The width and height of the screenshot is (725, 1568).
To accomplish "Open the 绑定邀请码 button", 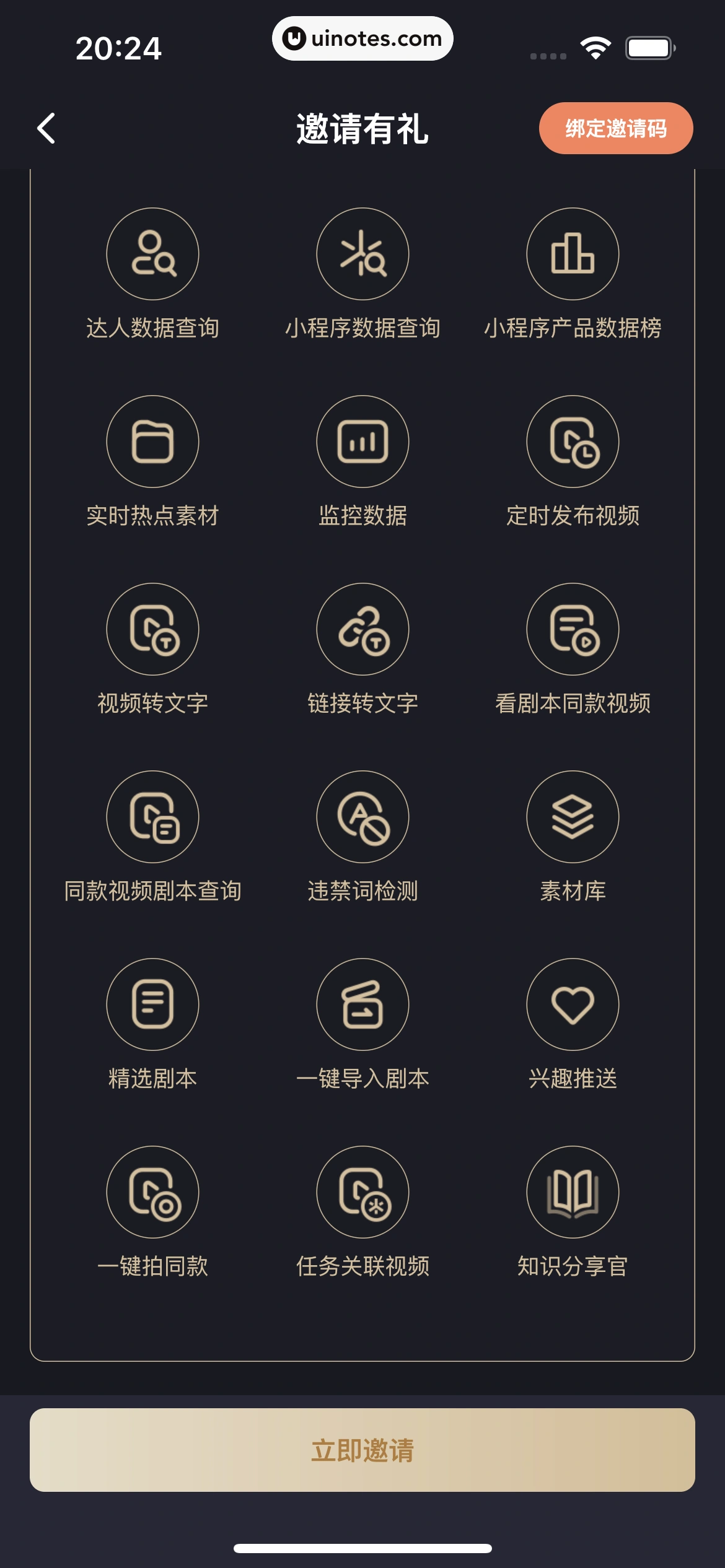I will point(615,128).
